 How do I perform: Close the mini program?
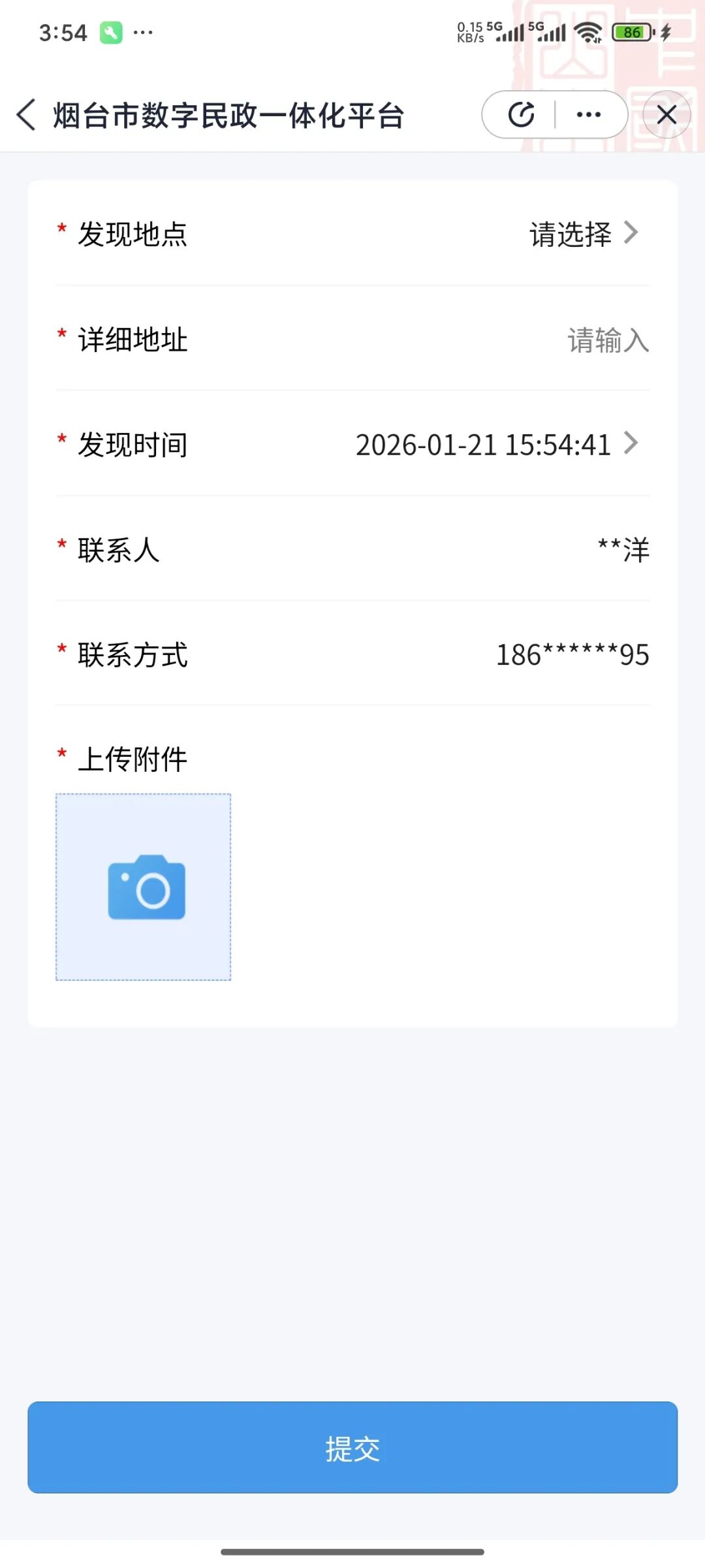(x=666, y=115)
